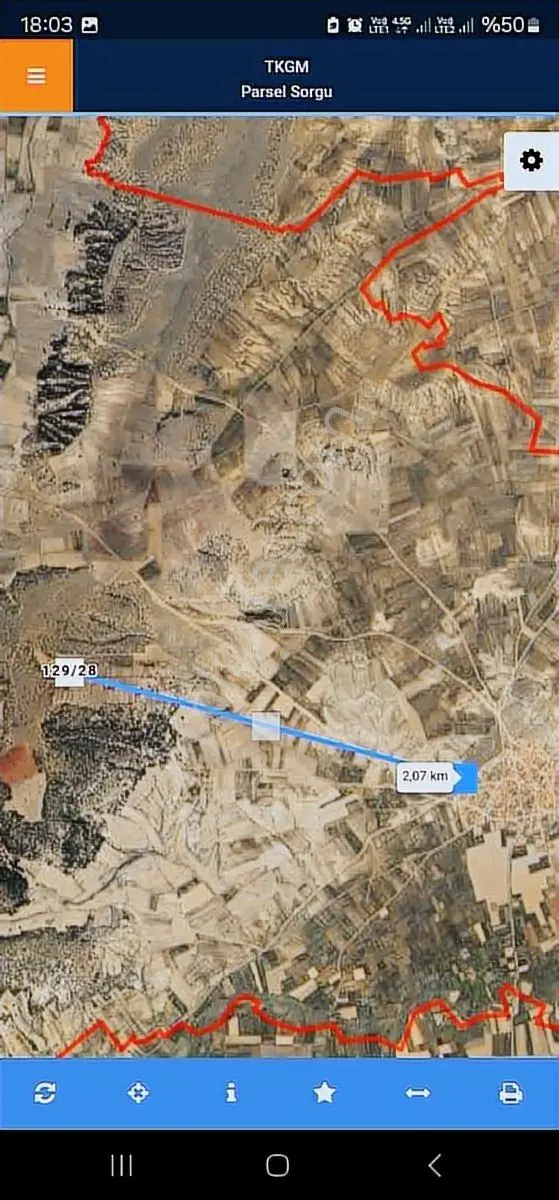This screenshot has height=1200, width=559.
Task: Open recent apps from navigation bar
Action: click(122, 1165)
